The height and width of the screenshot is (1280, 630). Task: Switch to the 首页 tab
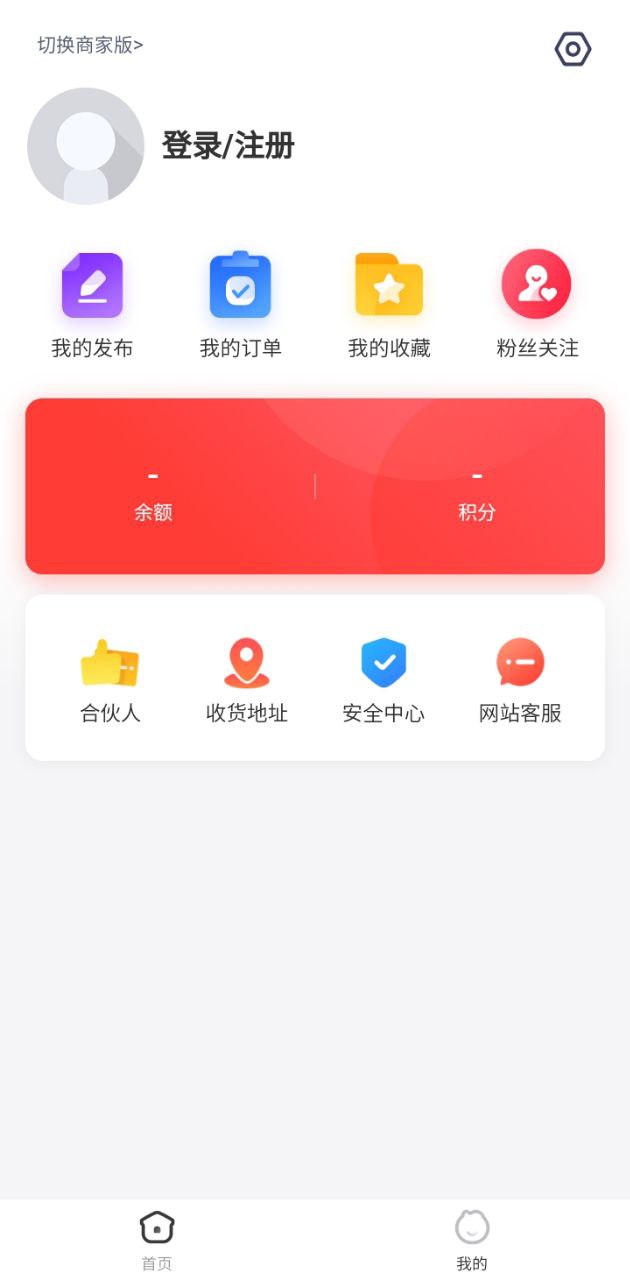[157, 1240]
